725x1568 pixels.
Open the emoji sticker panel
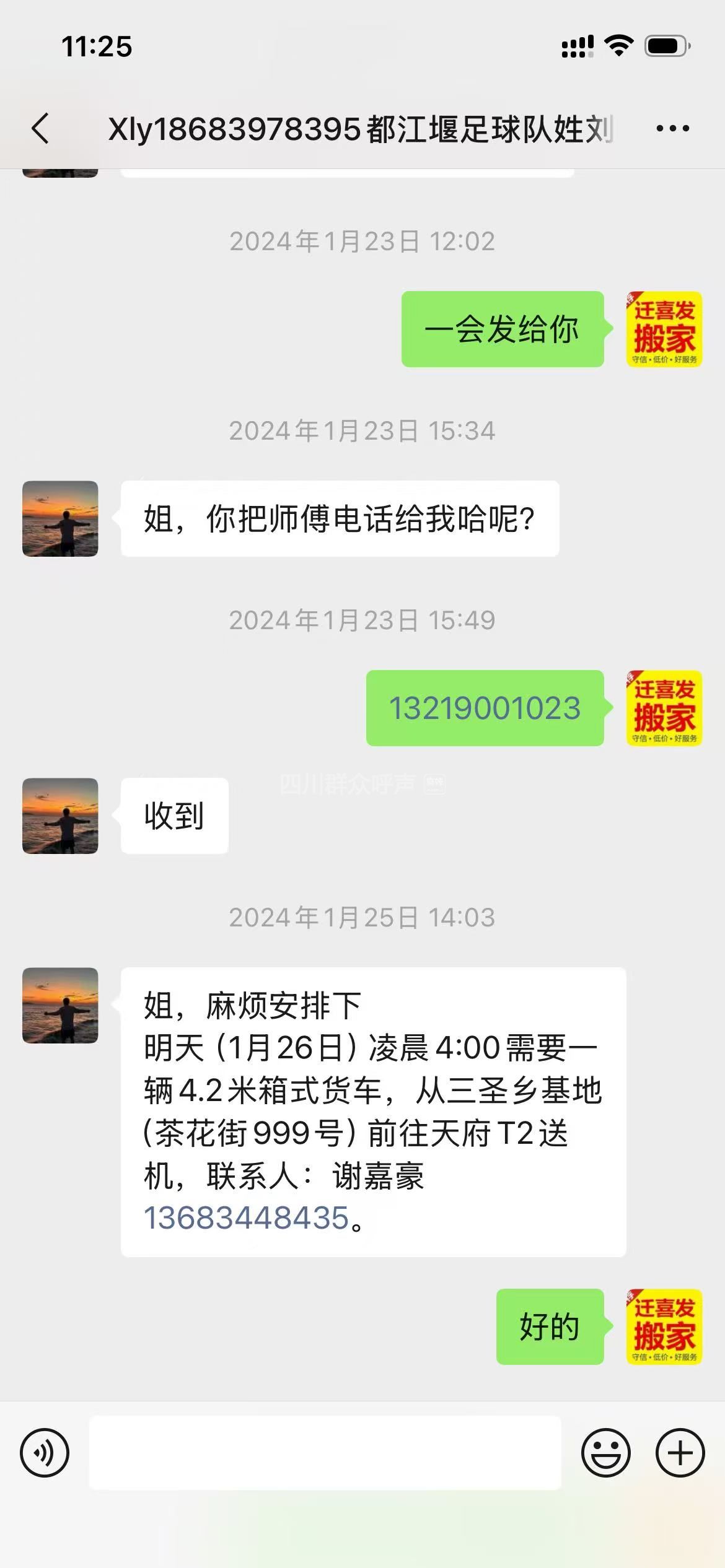(605, 1453)
